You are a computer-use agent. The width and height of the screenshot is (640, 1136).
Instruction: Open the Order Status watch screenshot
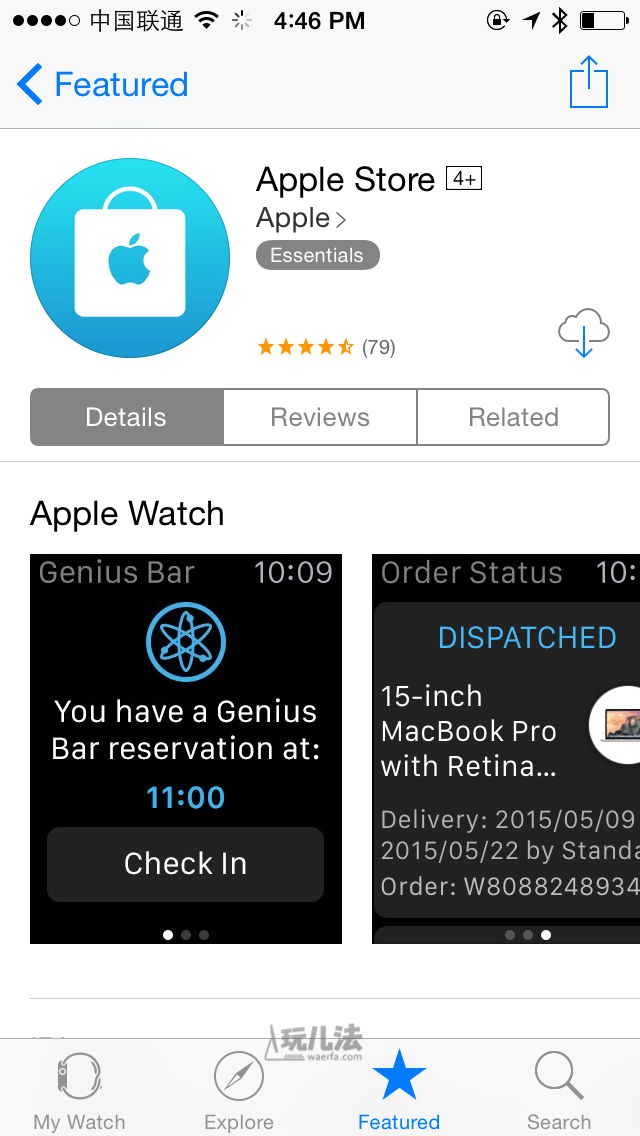pyautogui.click(x=506, y=748)
